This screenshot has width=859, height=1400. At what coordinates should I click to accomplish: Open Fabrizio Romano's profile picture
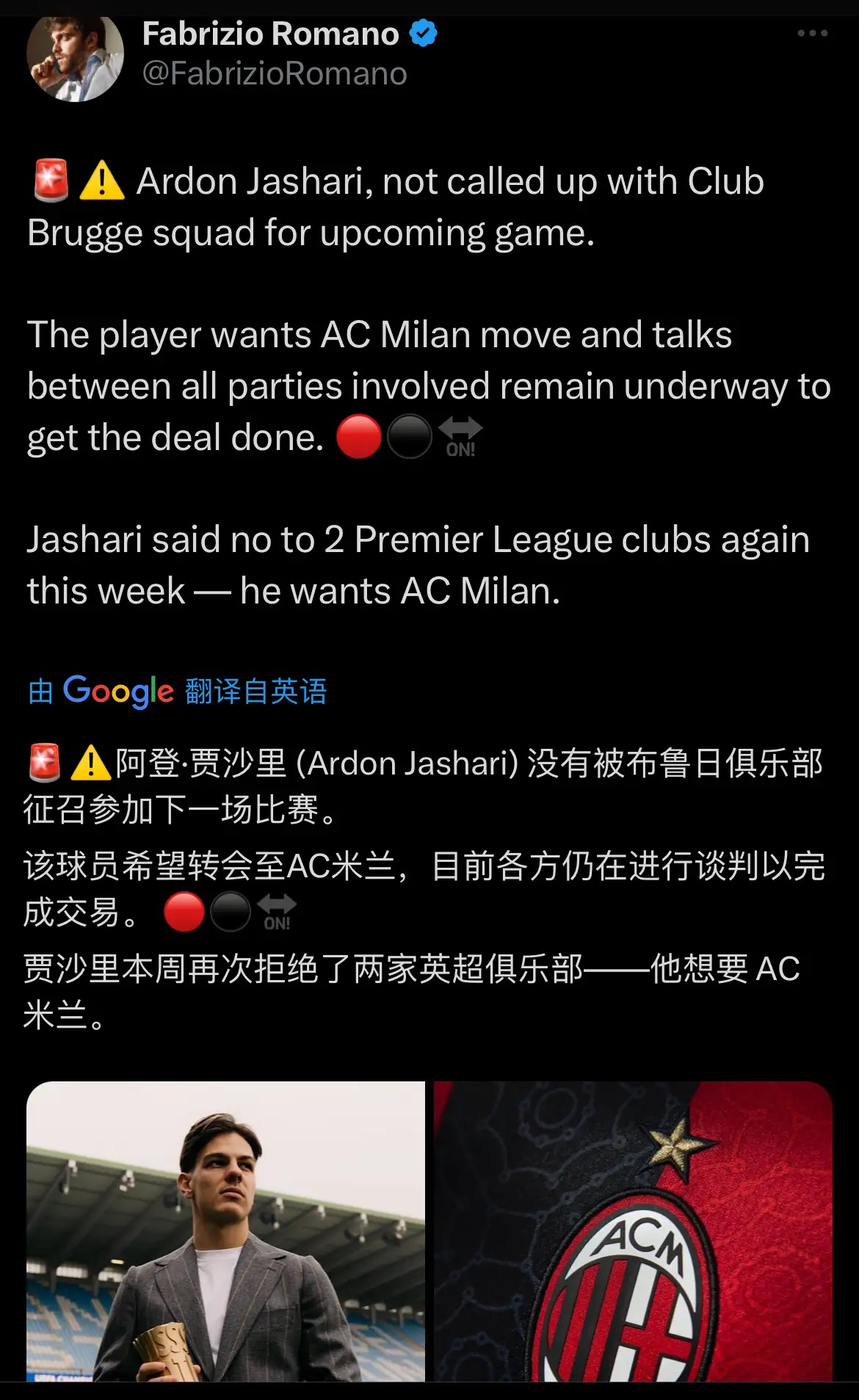pos(75,56)
